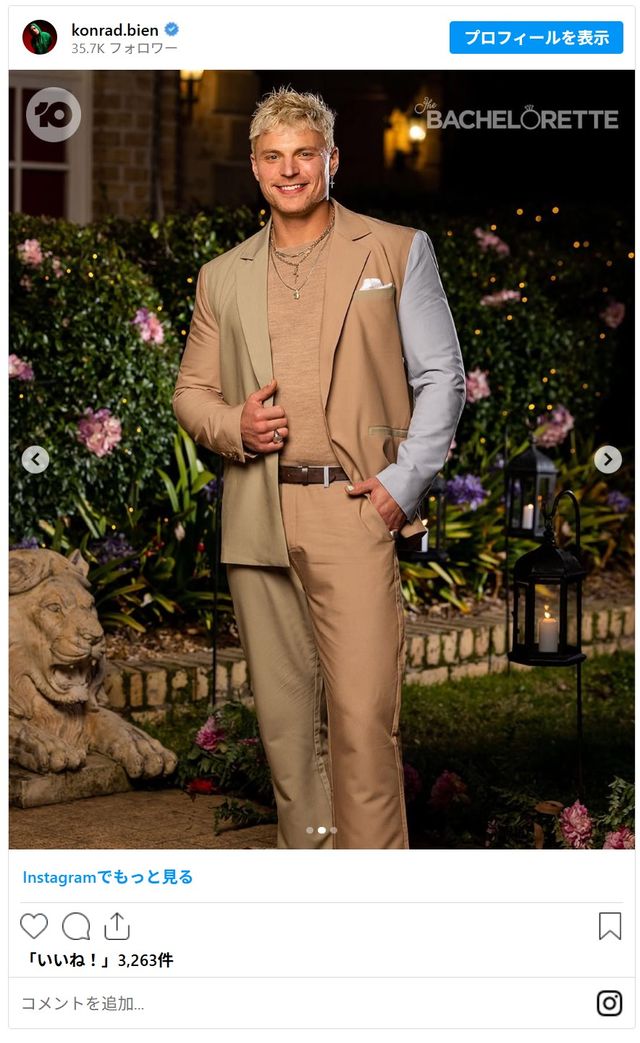The width and height of the screenshot is (640, 1043).
Task: Open the comment bubble icon
Action: (76, 926)
